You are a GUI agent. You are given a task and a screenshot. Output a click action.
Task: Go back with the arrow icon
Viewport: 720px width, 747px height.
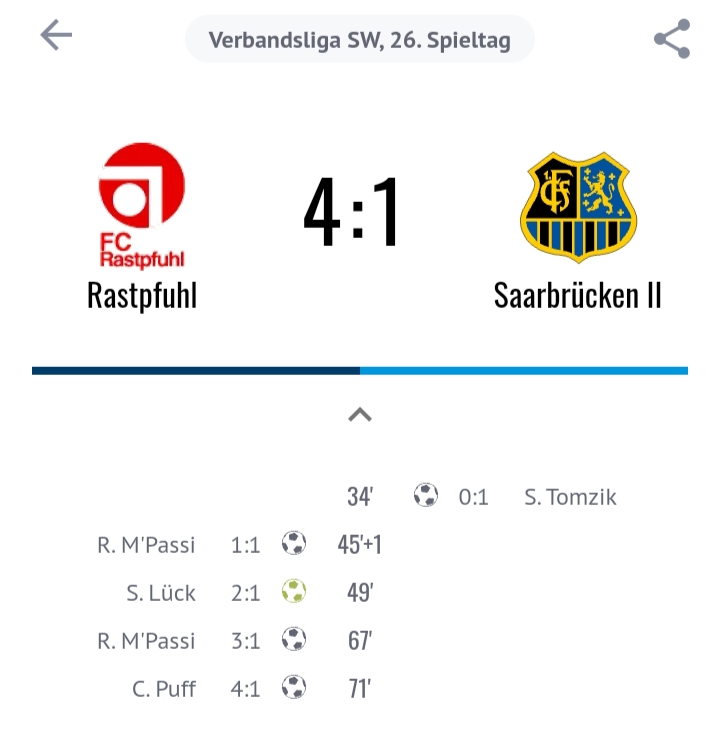[56, 36]
